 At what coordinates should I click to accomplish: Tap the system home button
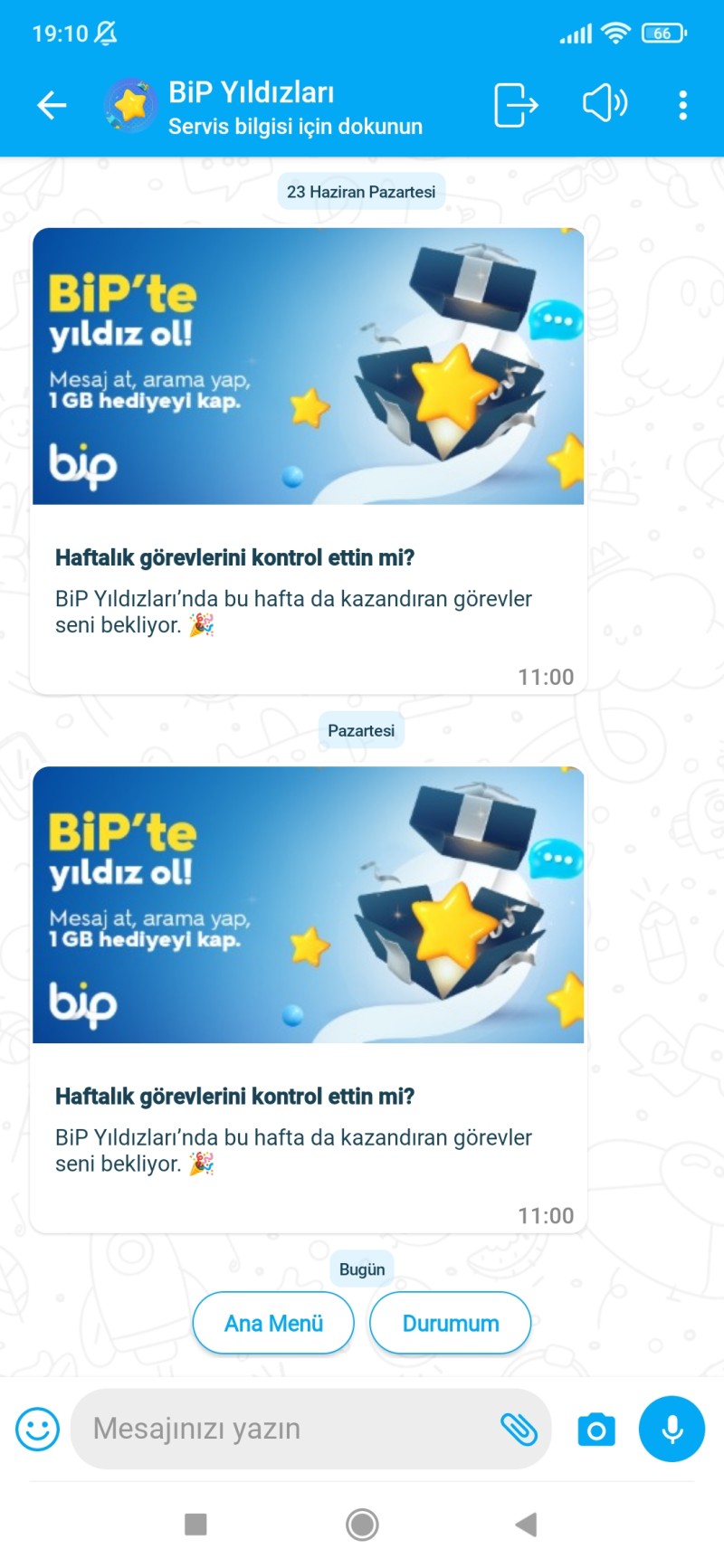[362, 1525]
